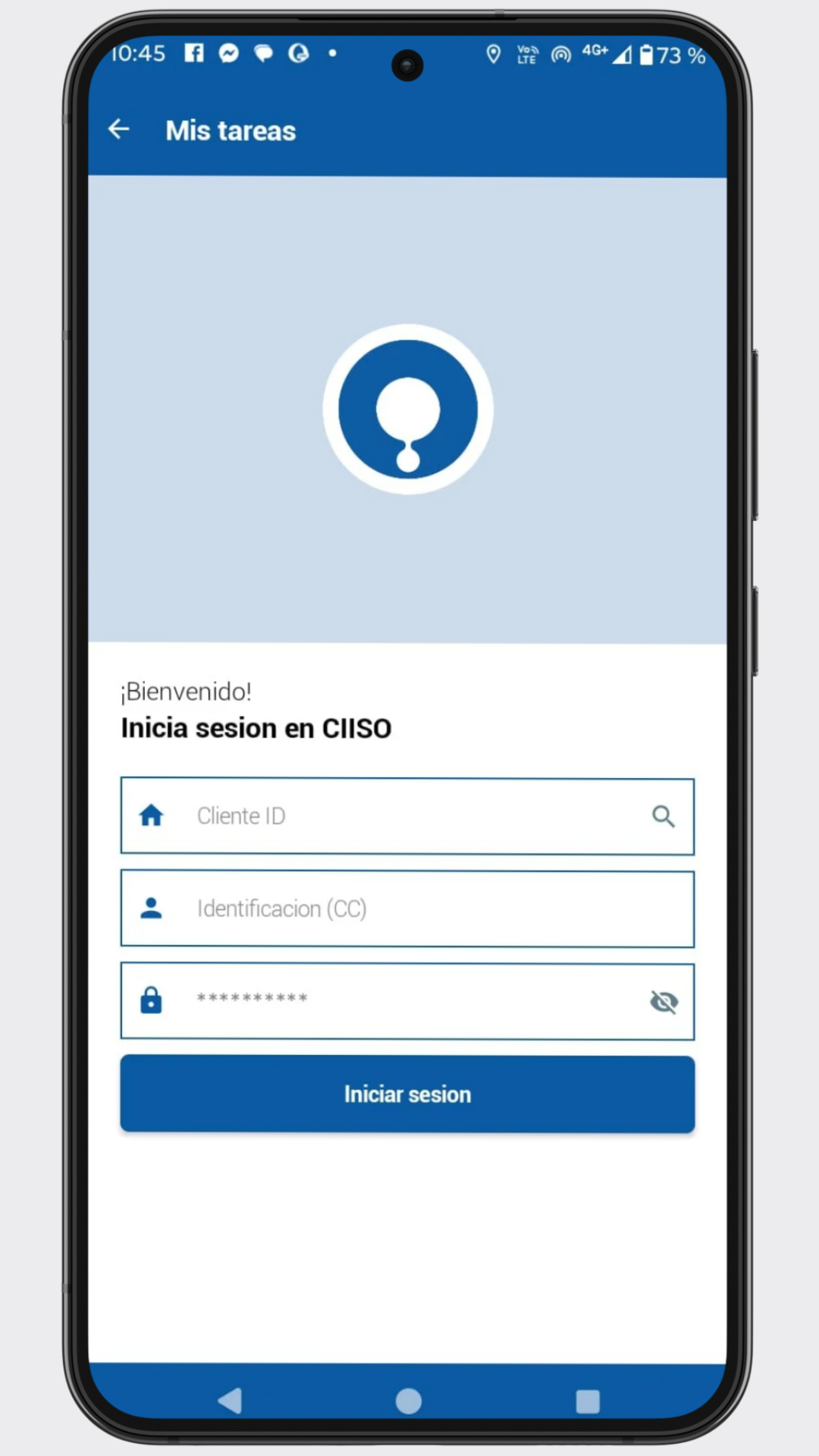Tap the system home button
Image resolution: width=819 pixels, height=1456 pixels.
409,1401
